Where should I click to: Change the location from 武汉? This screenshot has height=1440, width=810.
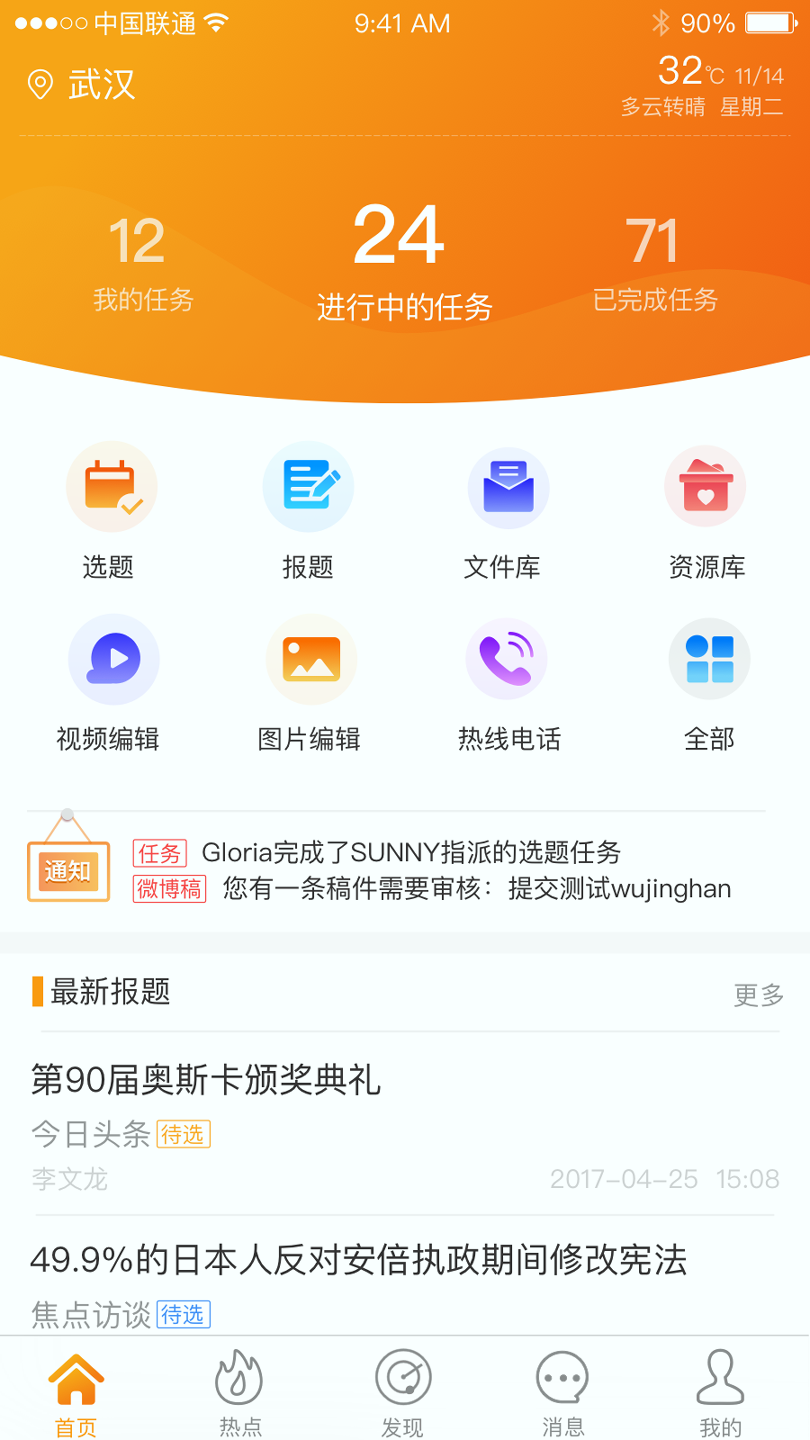tap(82, 84)
